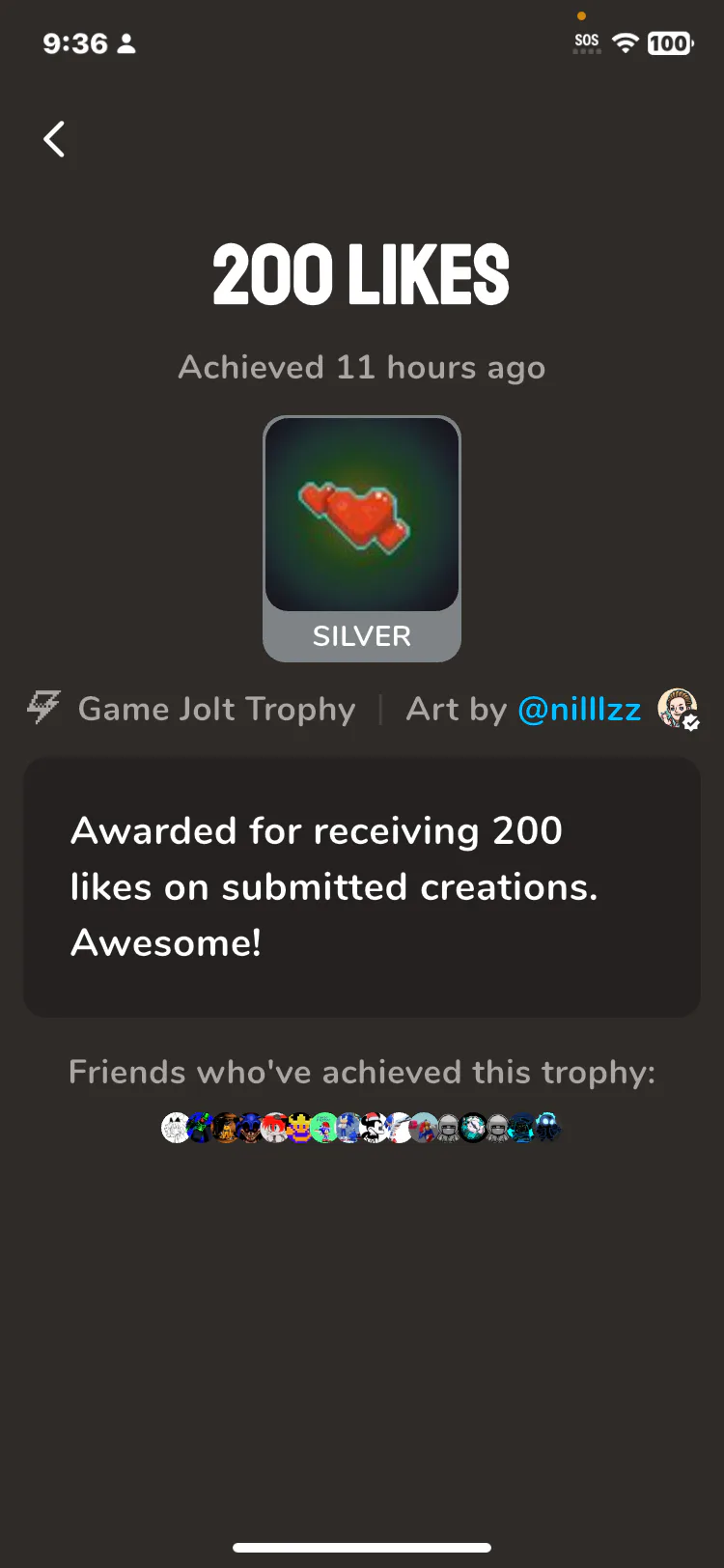This screenshot has width=724, height=1568.
Task: Go back with the top-left arrow
Action: click(x=55, y=139)
